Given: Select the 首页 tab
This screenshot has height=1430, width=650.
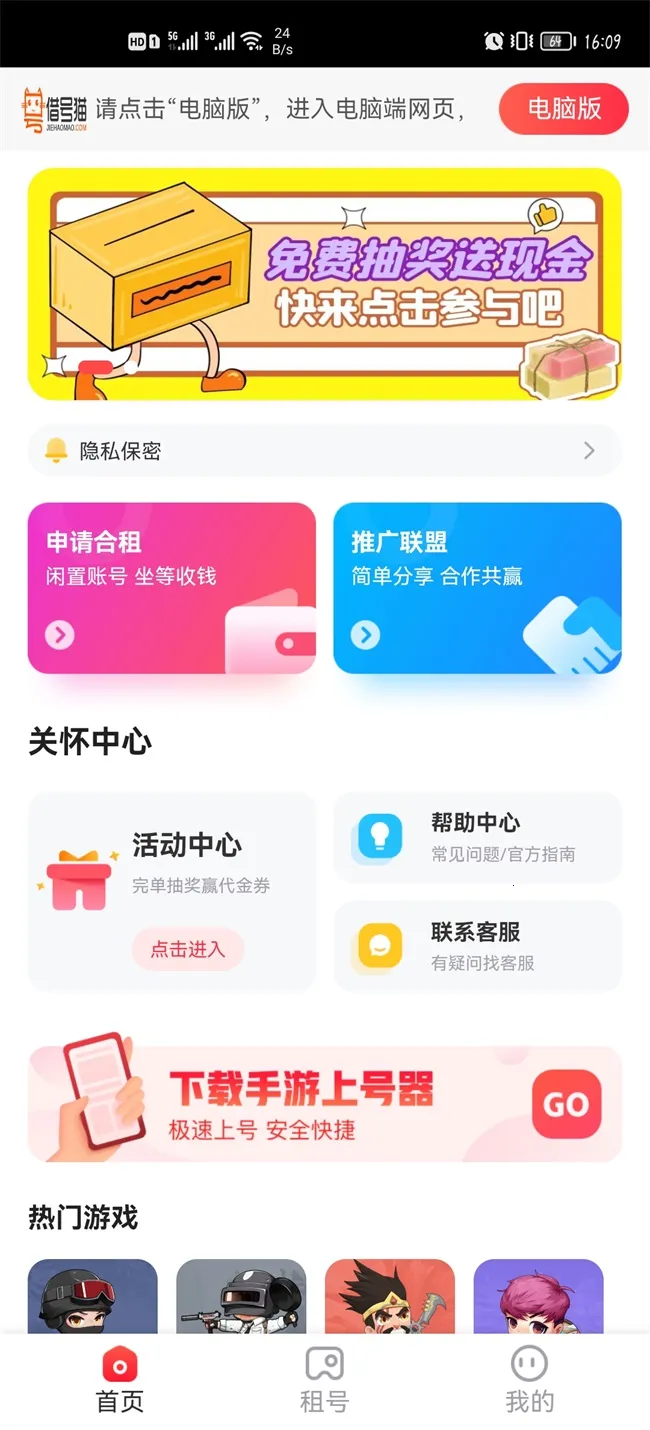Looking at the screenshot, I should click(120, 1380).
